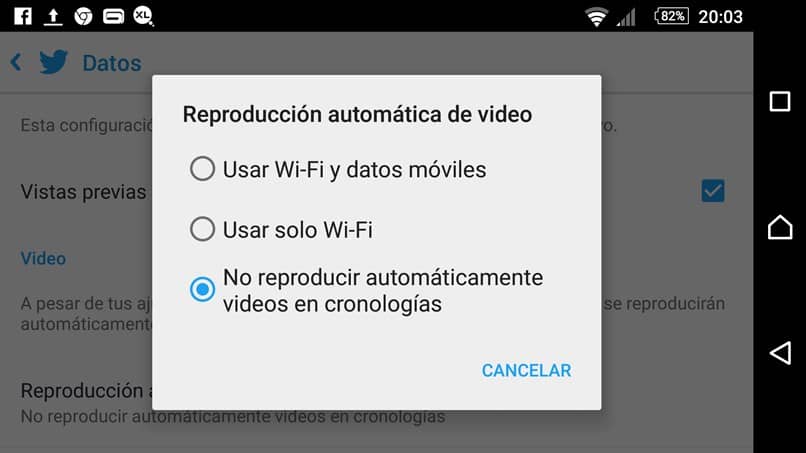Select Usar Wi-Fi y datos móviles
Screen dimensions: 806x453
click(203, 169)
